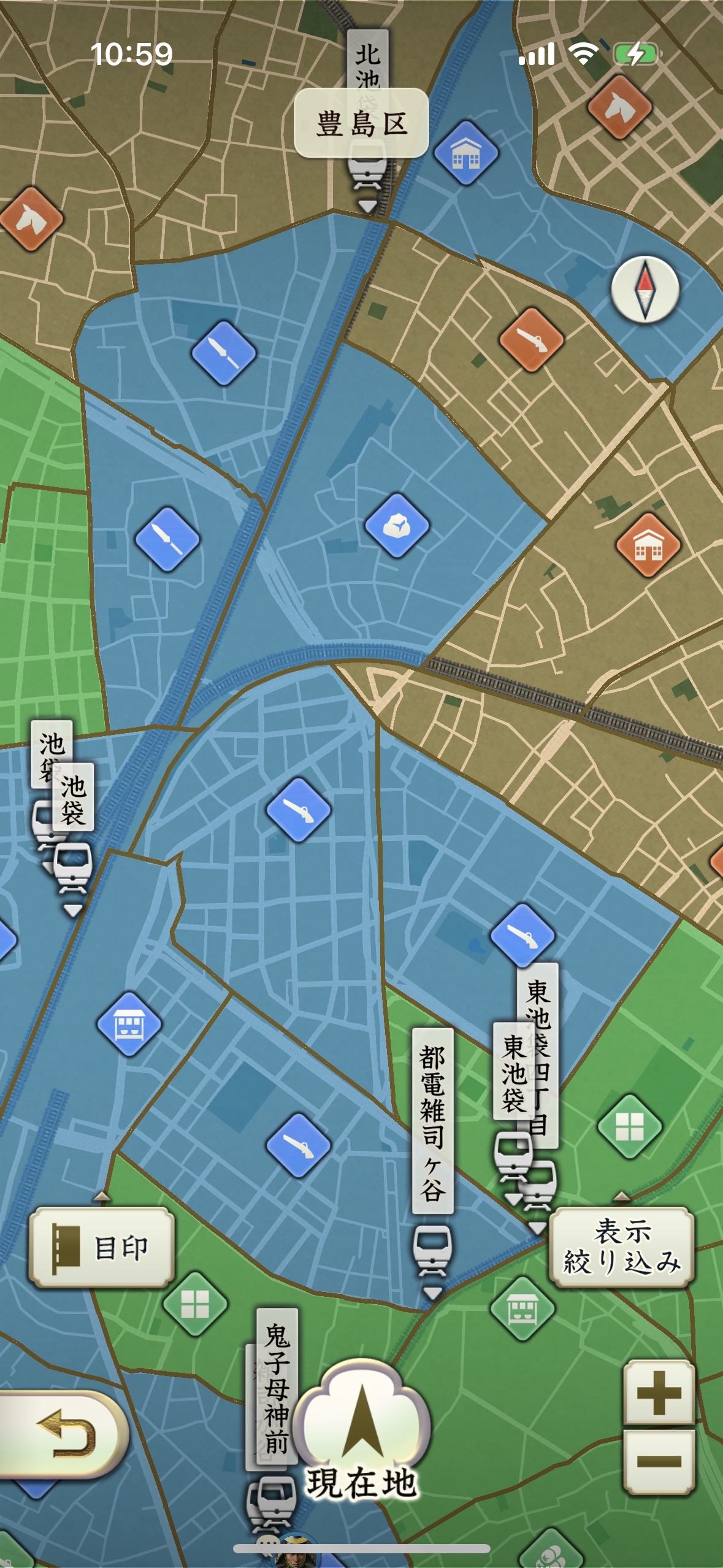Select the orange rifle marker
Image resolution: width=723 pixels, height=1568 pixels.
click(532, 340)
